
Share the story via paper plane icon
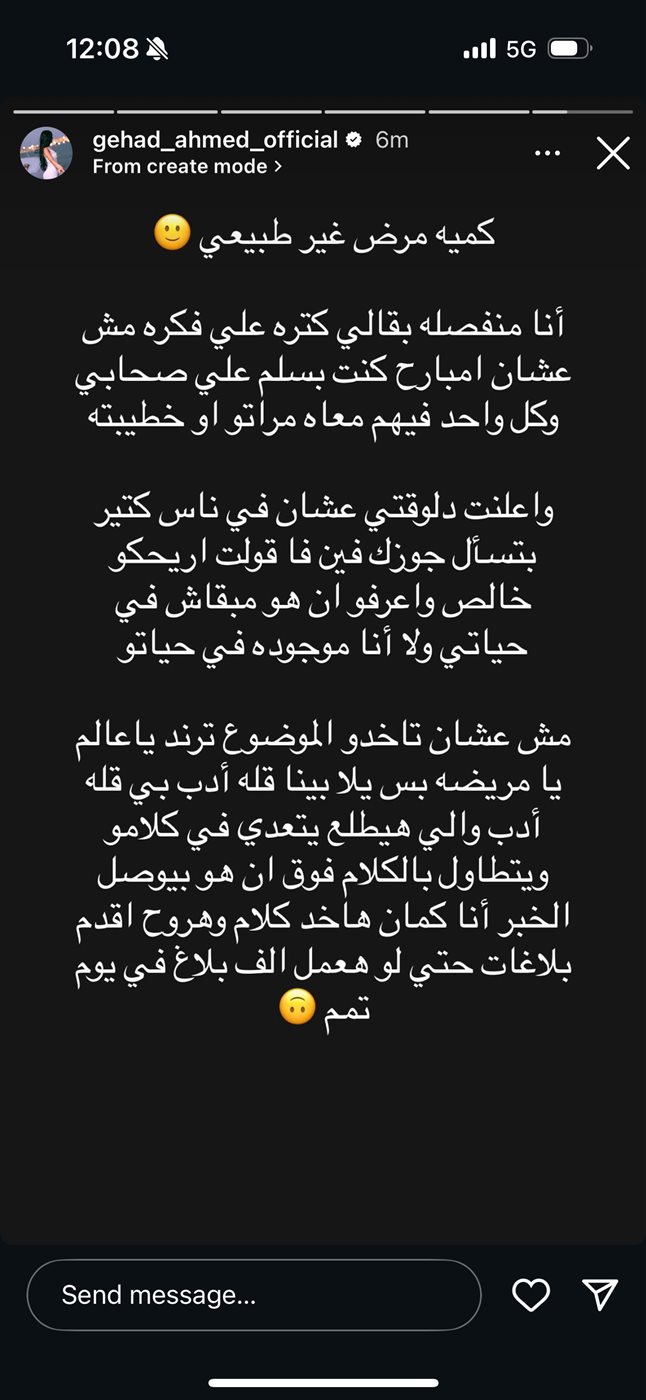click(600, 1295)
